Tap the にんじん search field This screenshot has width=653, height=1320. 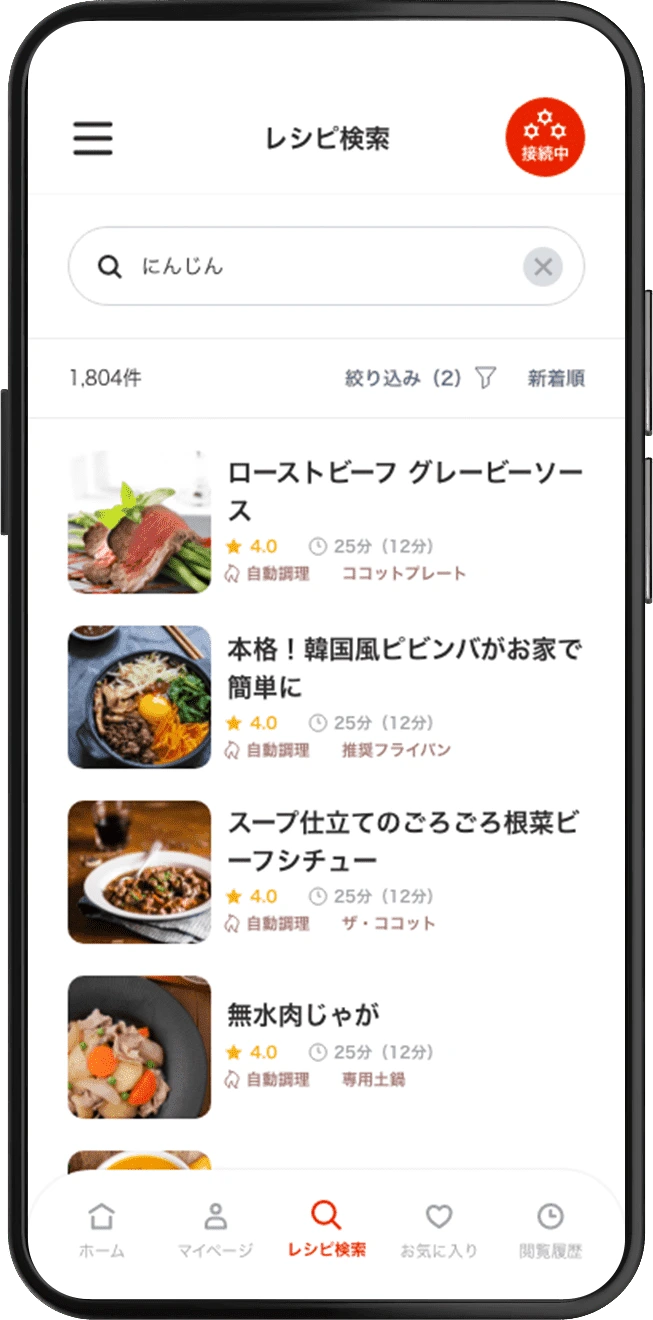click(x=320, y=266)
